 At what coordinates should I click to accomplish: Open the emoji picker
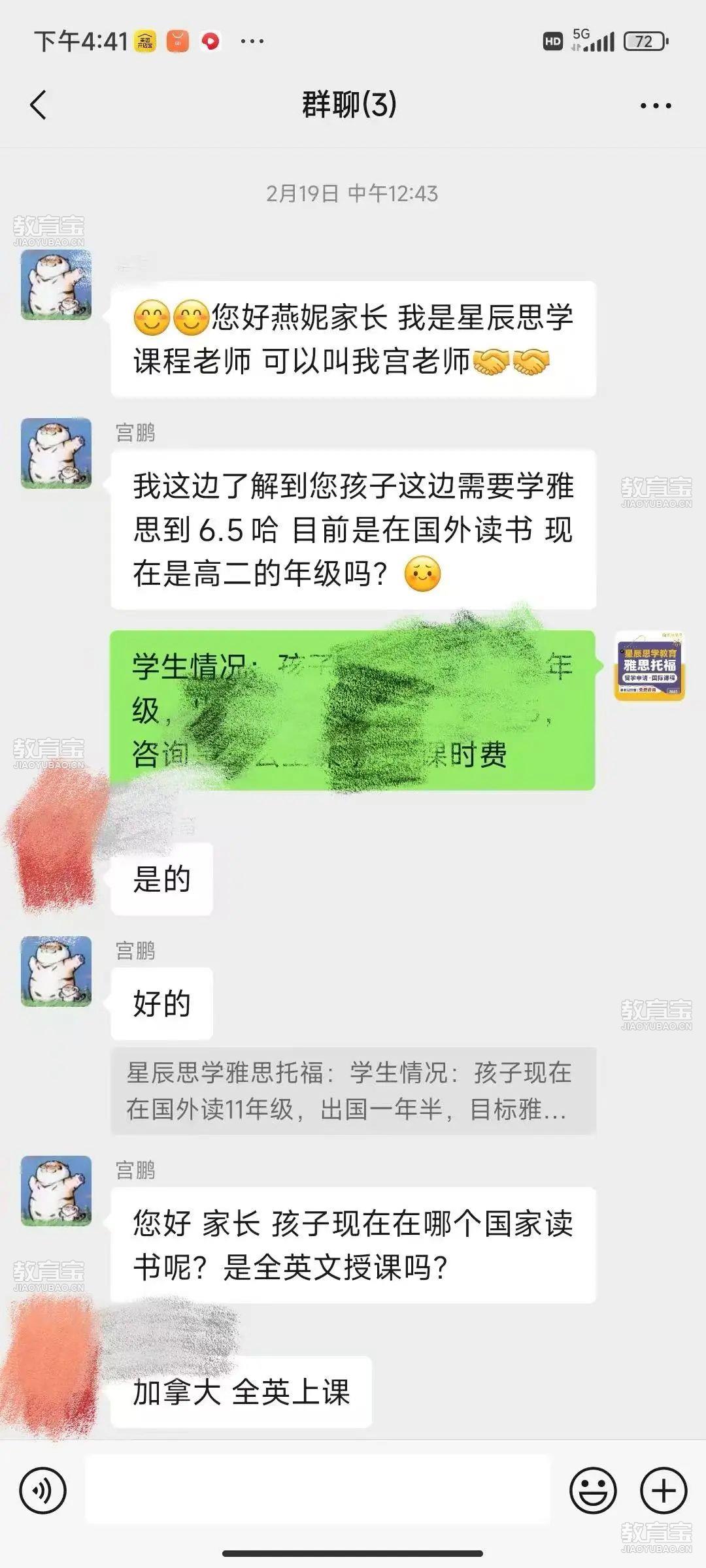click(593, 1491)
